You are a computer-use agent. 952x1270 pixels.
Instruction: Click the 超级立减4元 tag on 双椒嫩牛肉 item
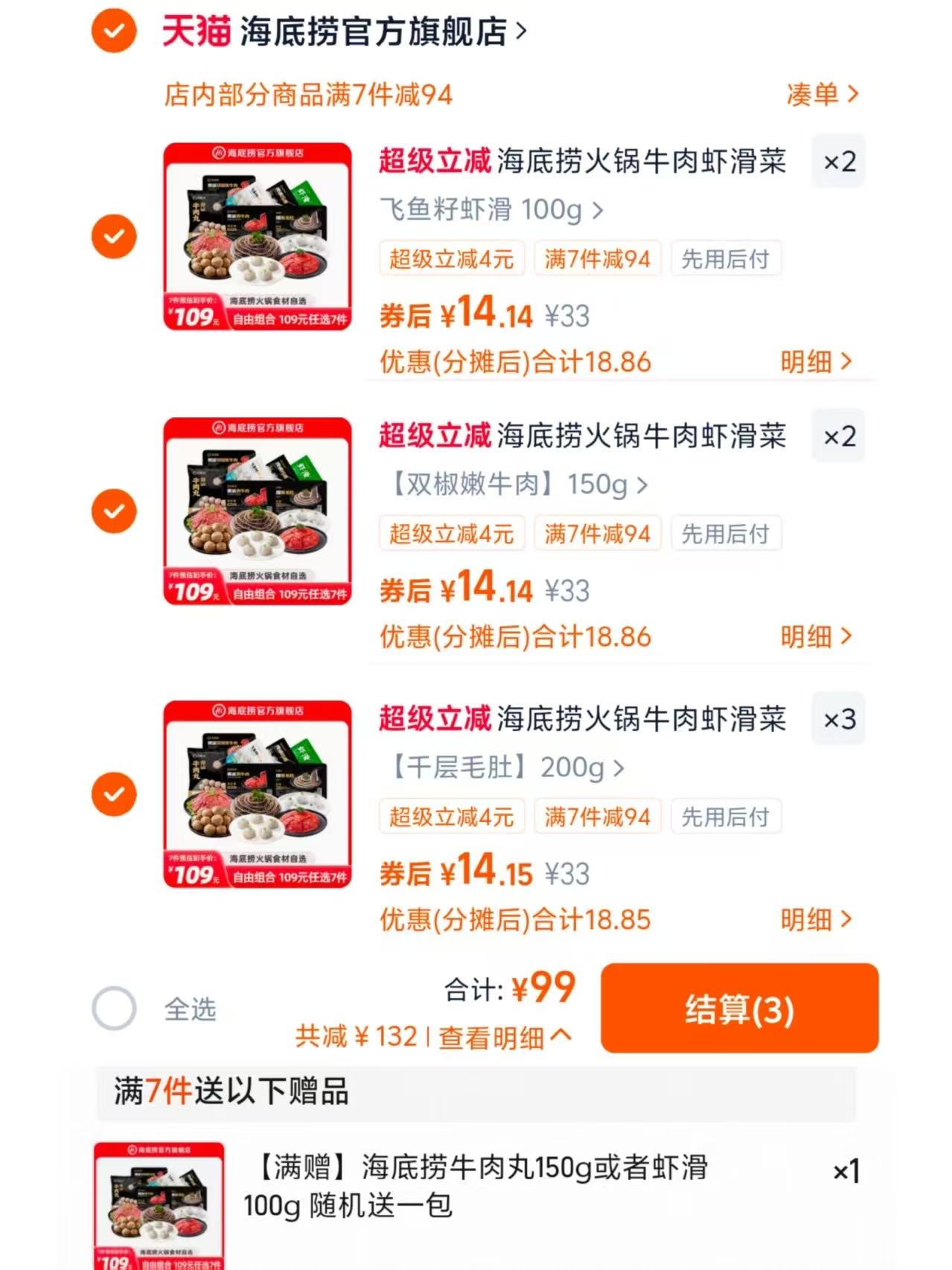pos(452,533)
